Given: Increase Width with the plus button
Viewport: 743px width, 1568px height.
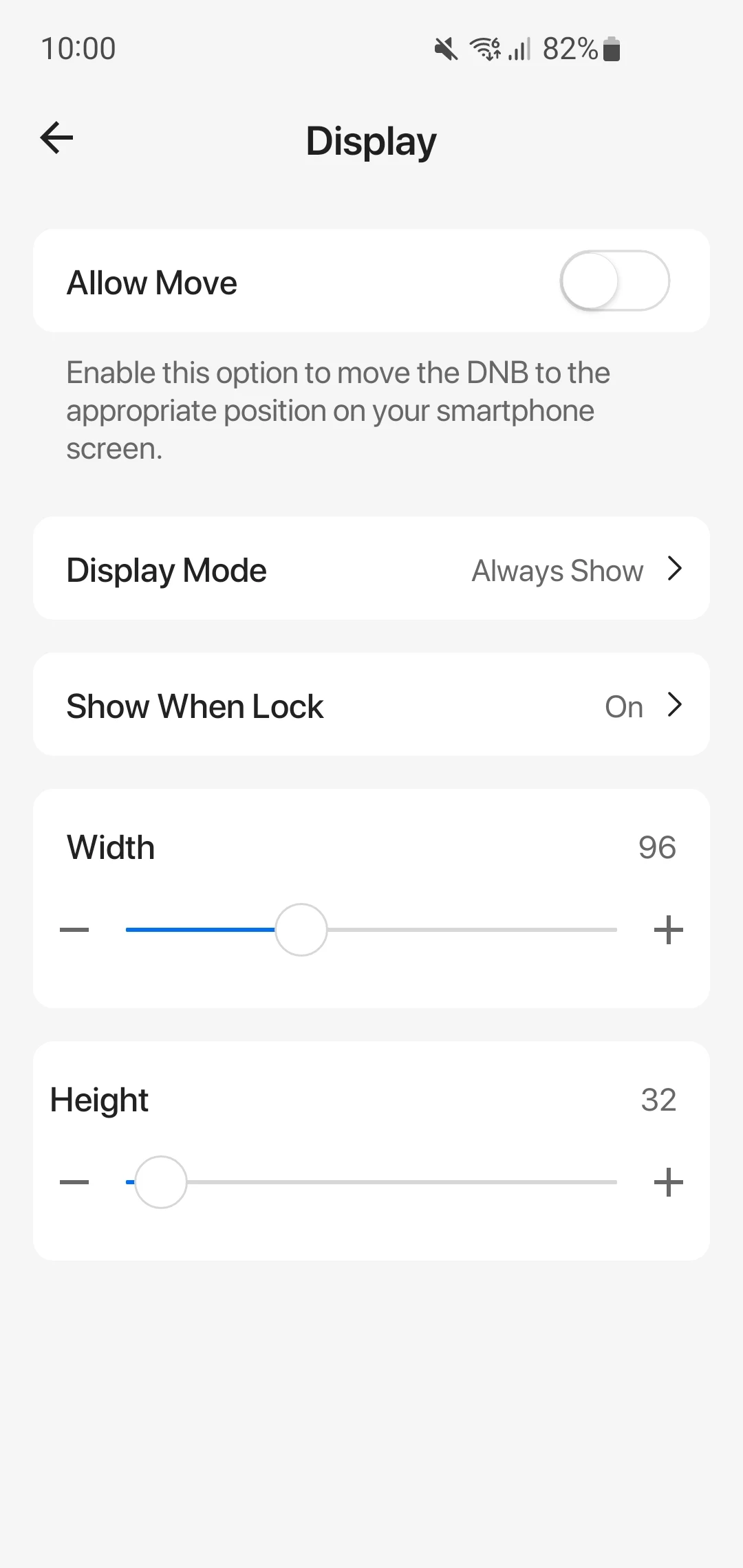Looking at the screenshot, I should [x=668, y=930].
